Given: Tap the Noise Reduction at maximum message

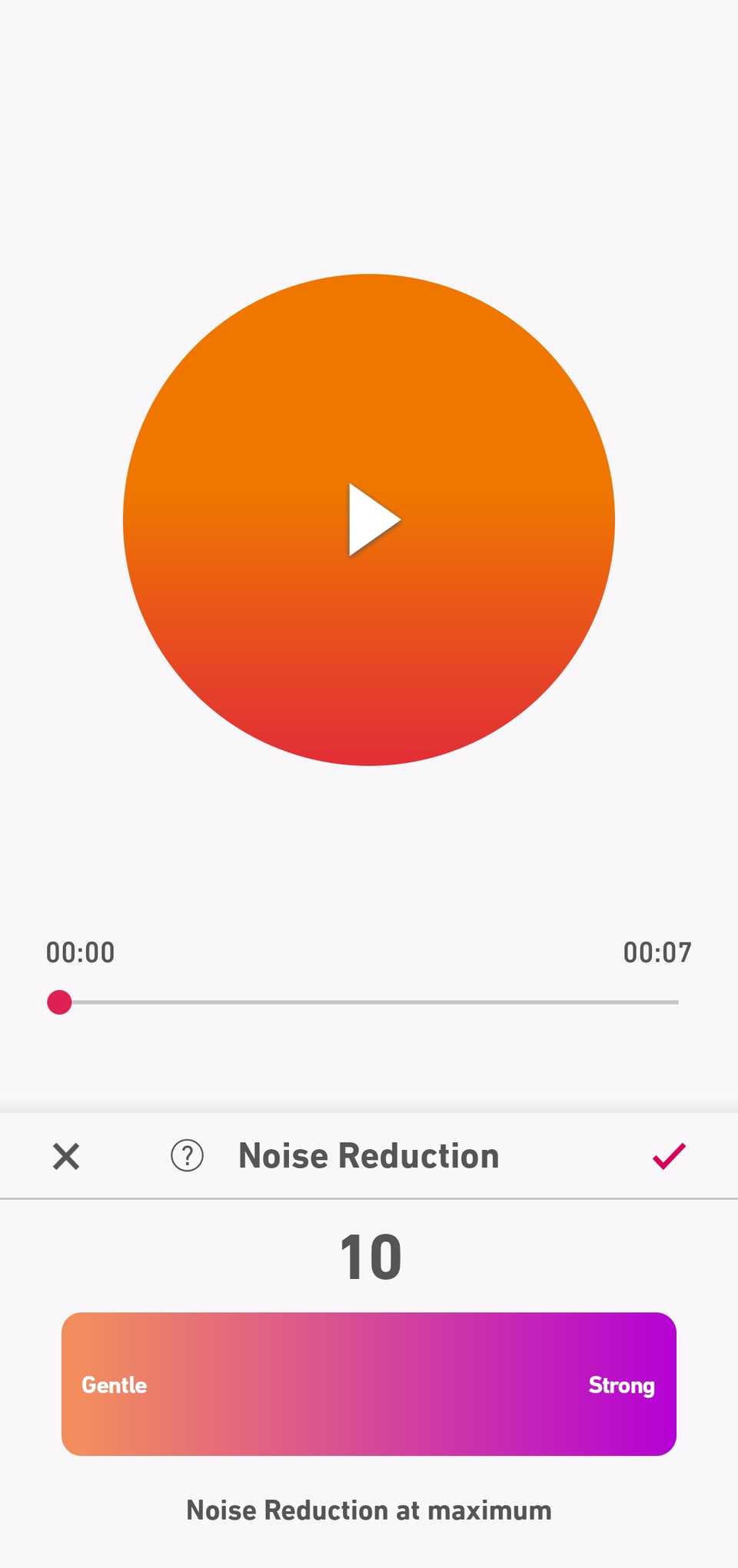Looking at the screenshot, I should pyautogui.click(x=369, y=1509).
